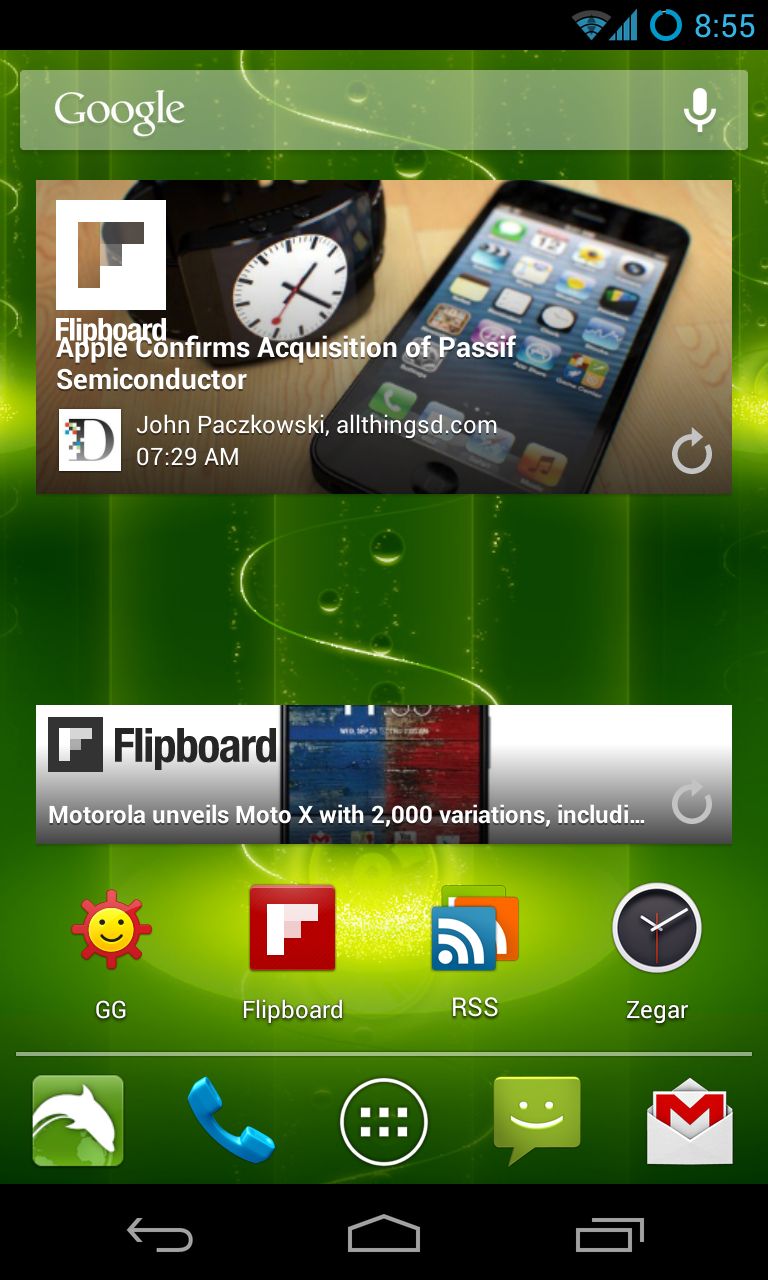Show recent apps
Screen dimensions: 768x1280
click(610, 1235)
